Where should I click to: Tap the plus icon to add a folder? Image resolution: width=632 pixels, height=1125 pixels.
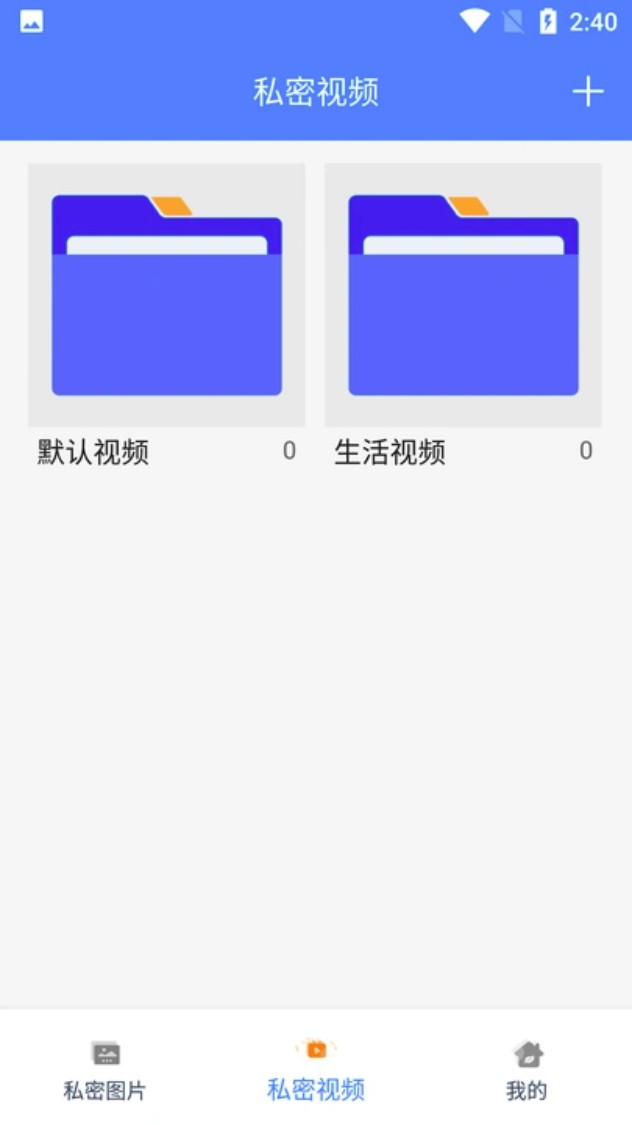tap(588, 92)
